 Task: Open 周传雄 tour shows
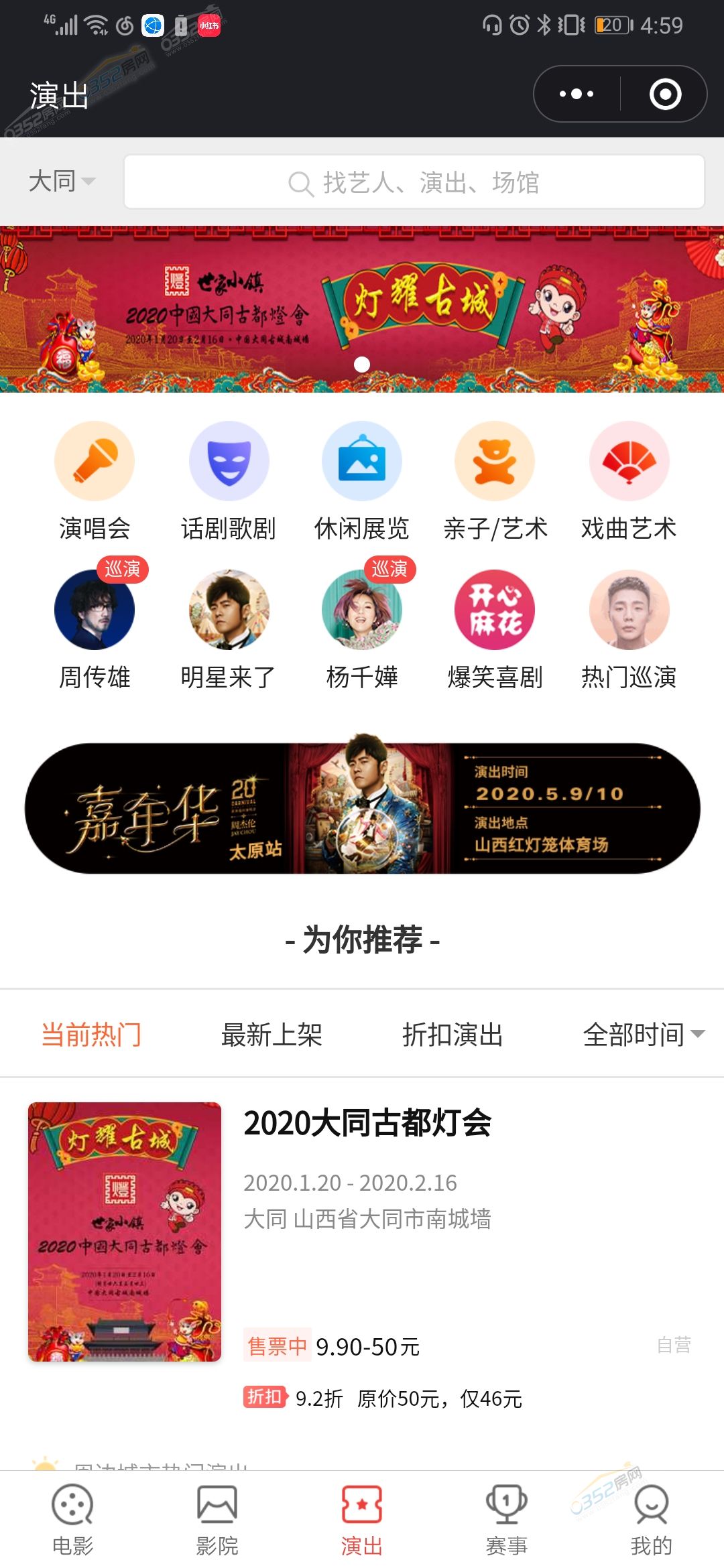coord(95,629)
